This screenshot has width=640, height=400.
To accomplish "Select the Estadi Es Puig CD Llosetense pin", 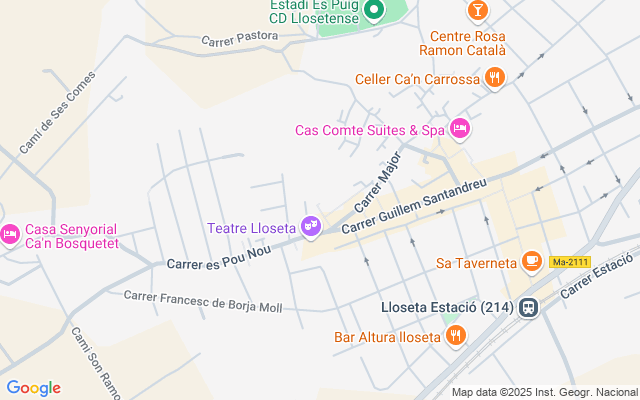I will tap(374, 12).
